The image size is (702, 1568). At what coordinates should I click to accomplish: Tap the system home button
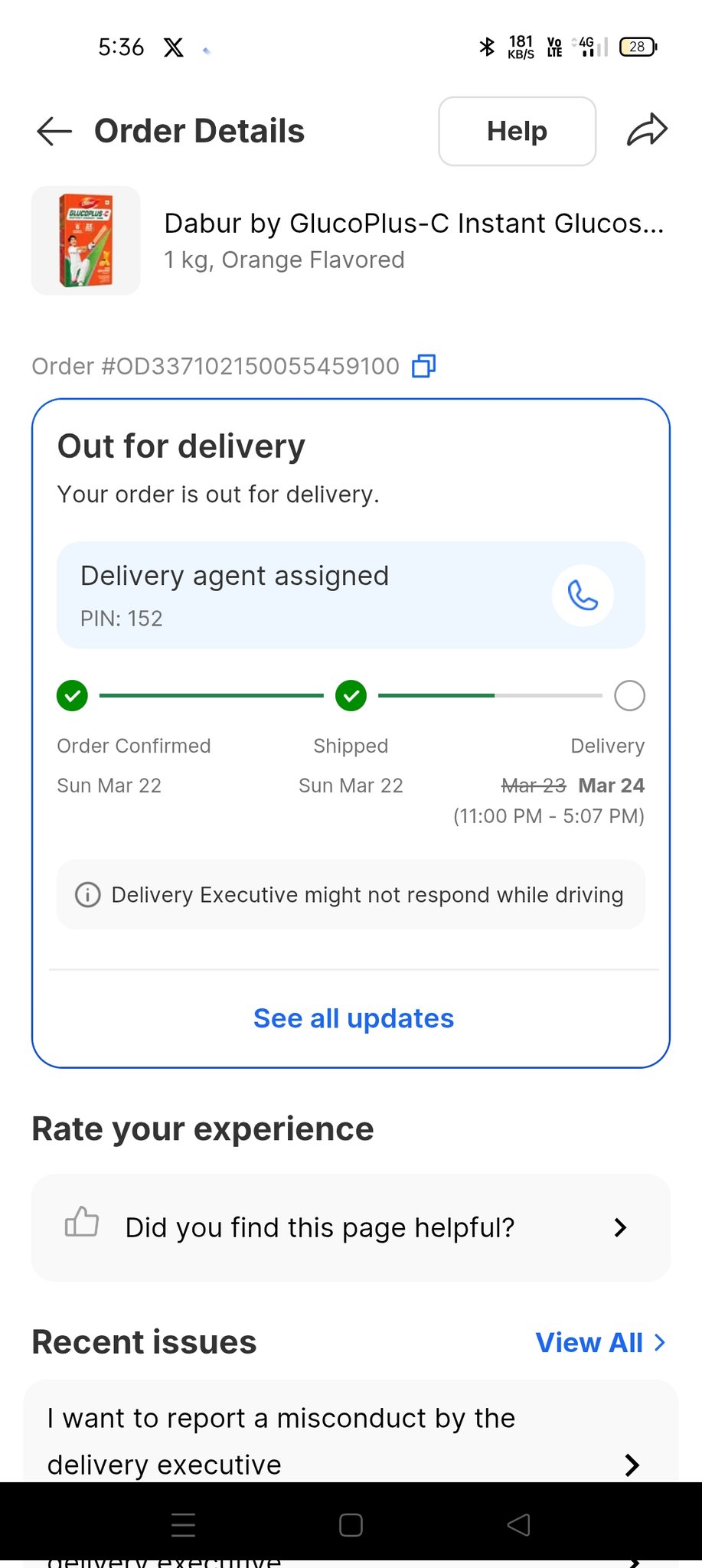(351, 1524)
